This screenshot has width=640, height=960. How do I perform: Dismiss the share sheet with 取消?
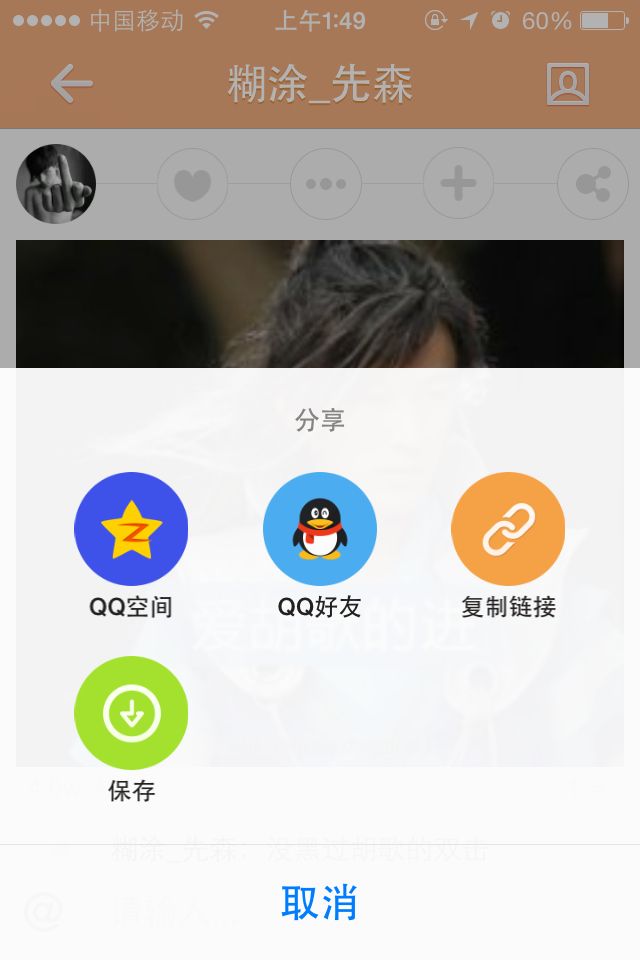pos(320,902)
